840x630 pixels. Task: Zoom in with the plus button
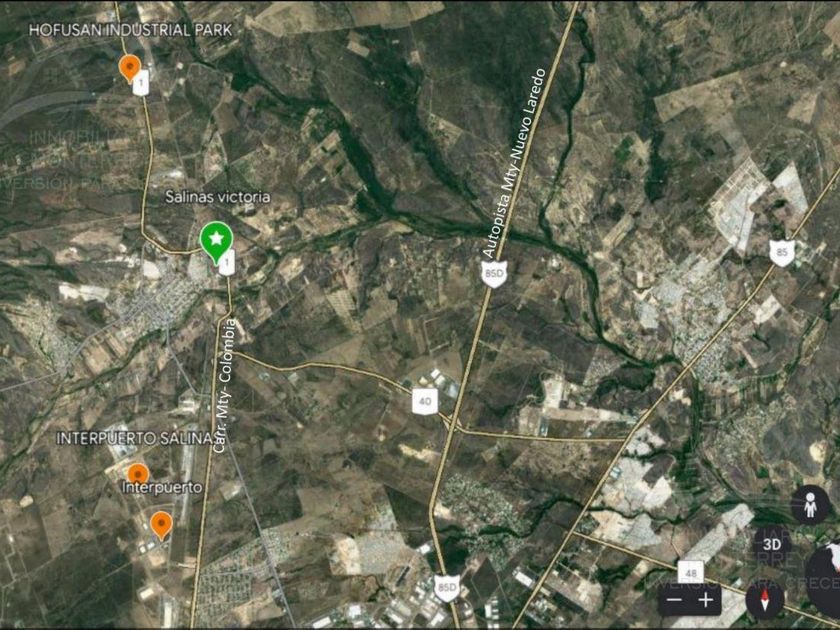click(707, 600)
